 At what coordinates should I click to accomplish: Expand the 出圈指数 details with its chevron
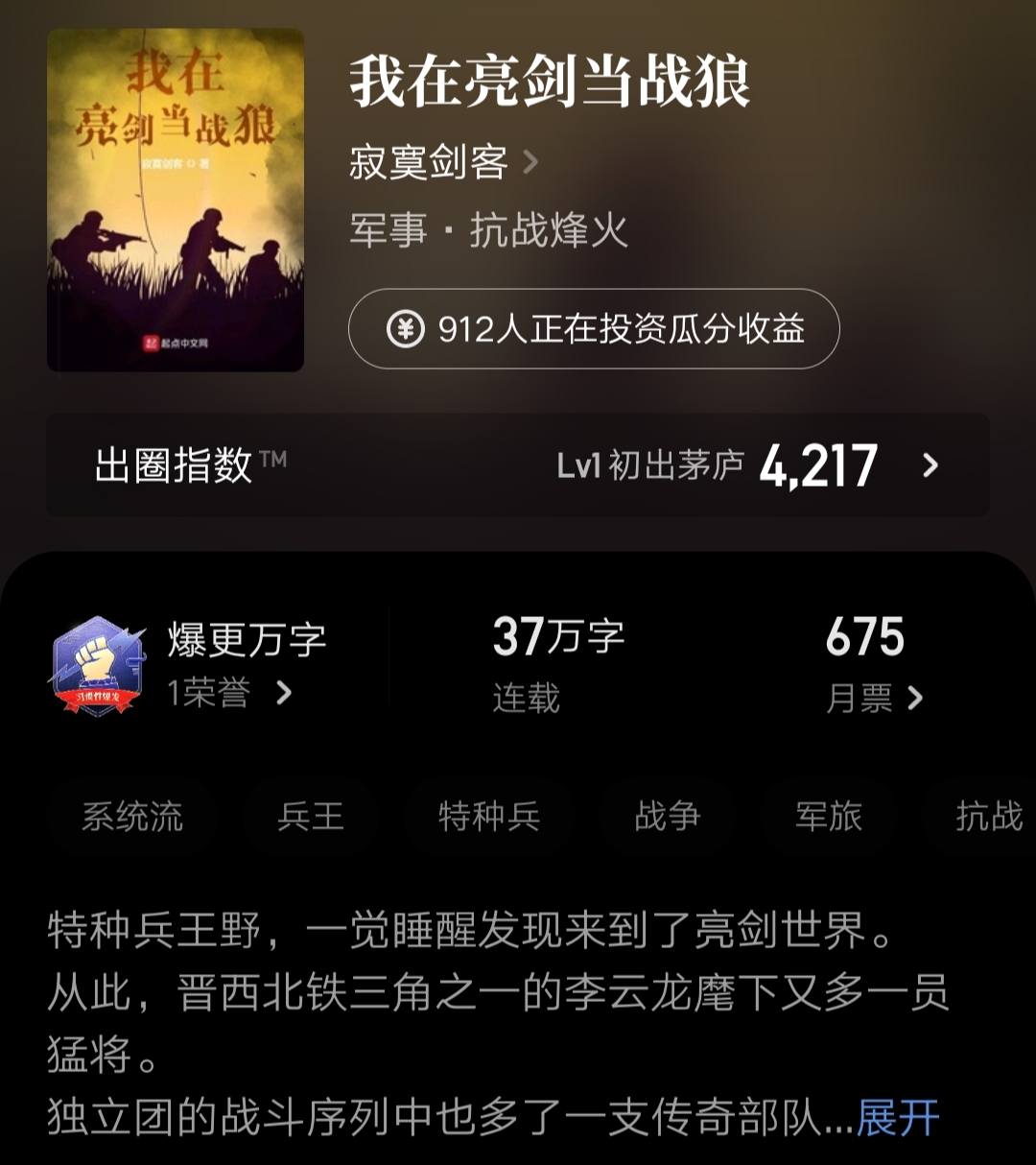[x=929, y=467]
